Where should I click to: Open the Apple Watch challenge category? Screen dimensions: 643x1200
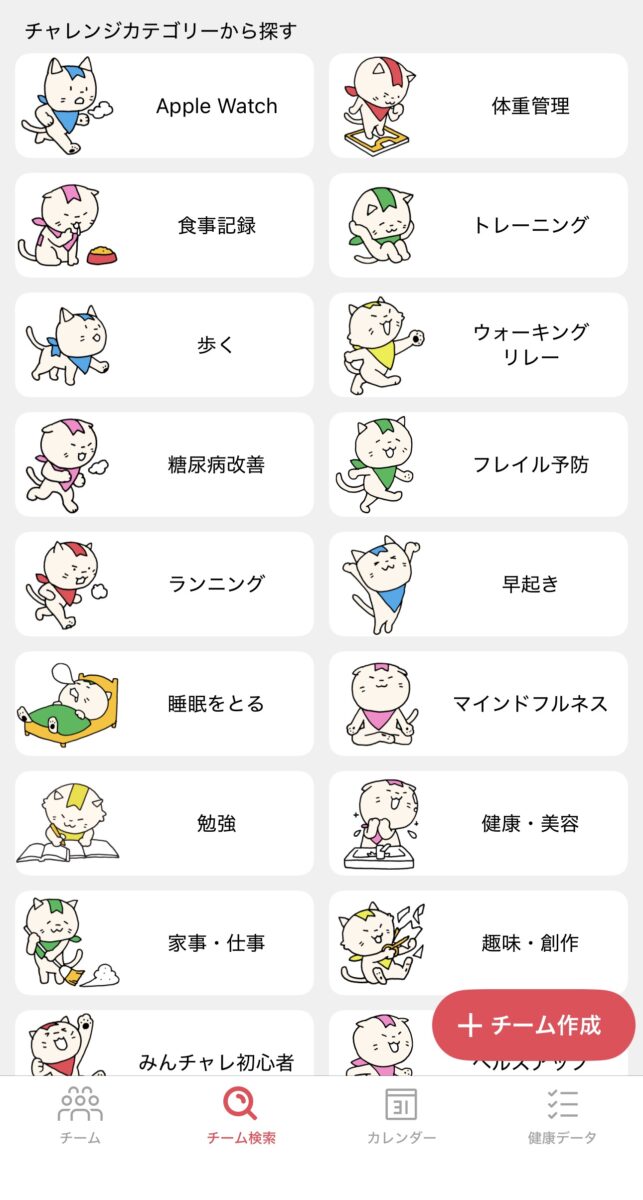click(164, 106)
